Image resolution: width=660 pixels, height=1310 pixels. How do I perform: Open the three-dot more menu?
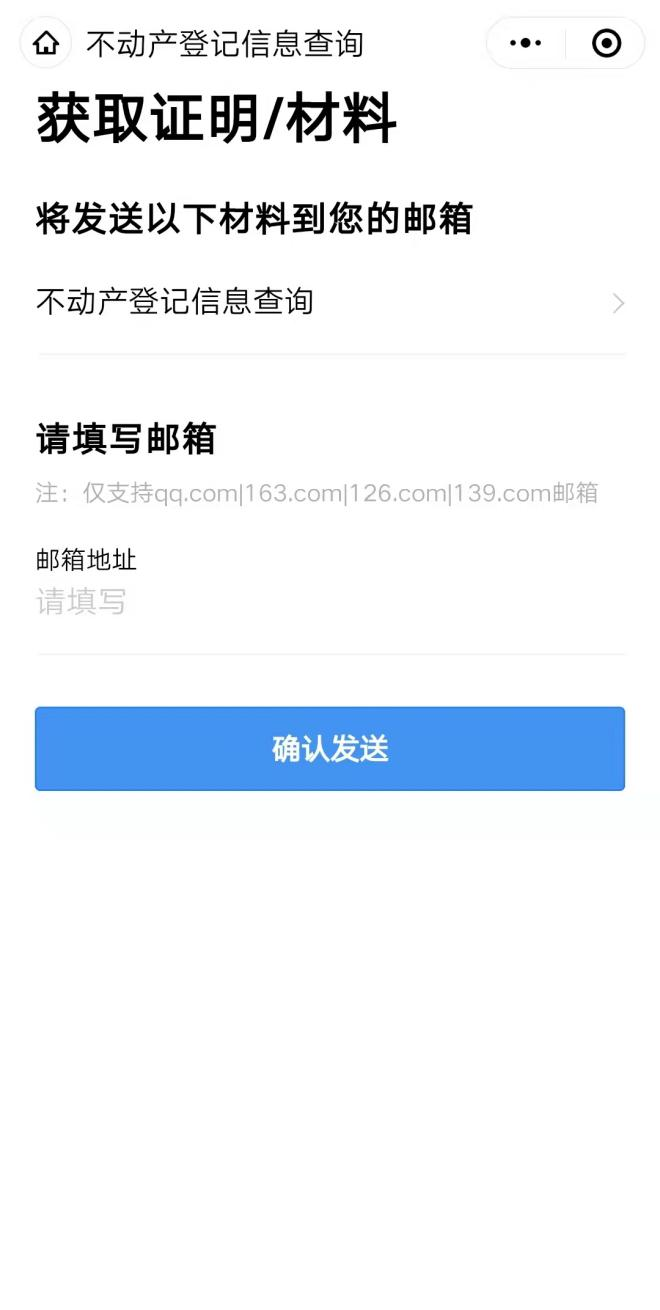click(x=526, y=43)
